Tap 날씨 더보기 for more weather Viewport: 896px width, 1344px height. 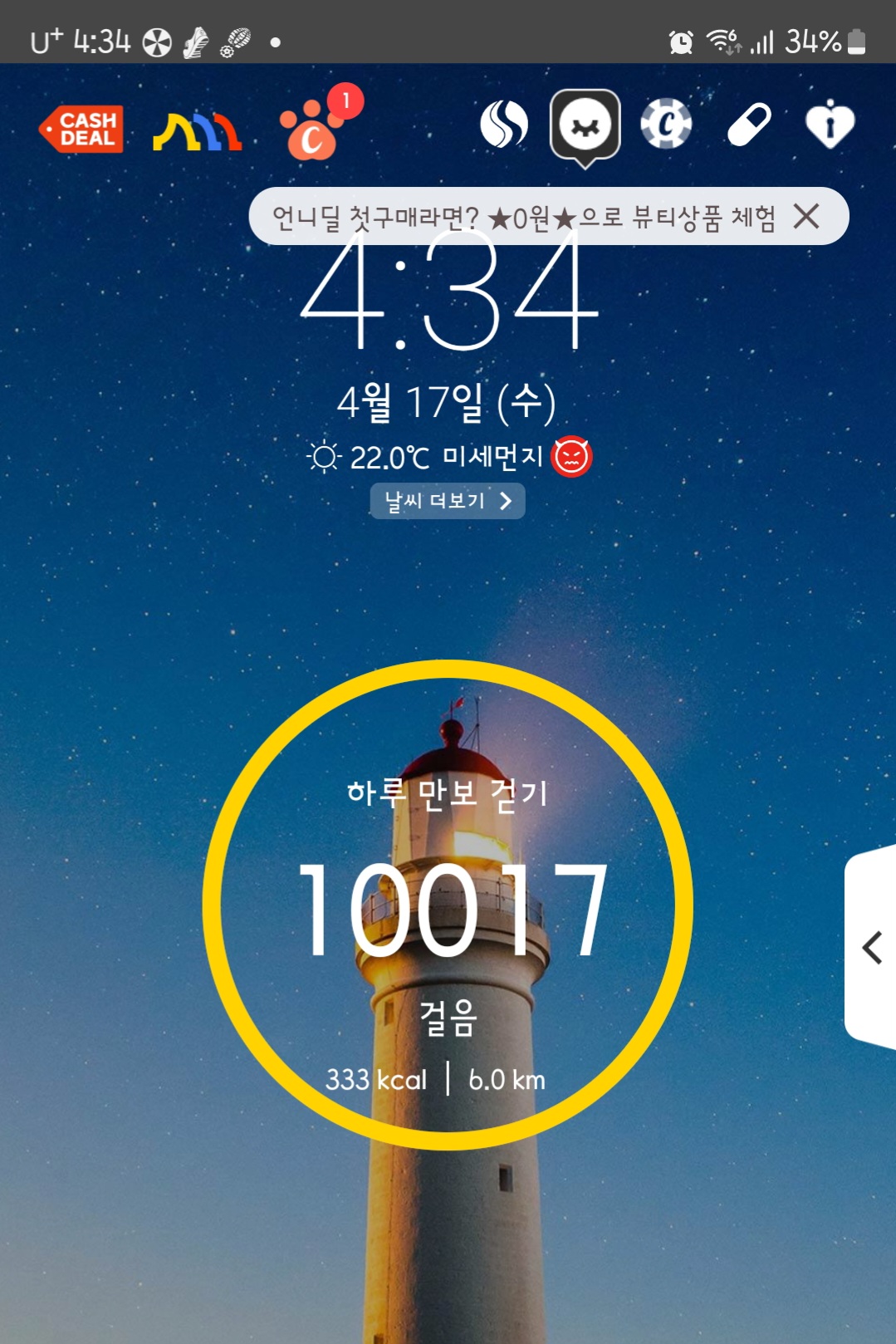pos(448,501)
